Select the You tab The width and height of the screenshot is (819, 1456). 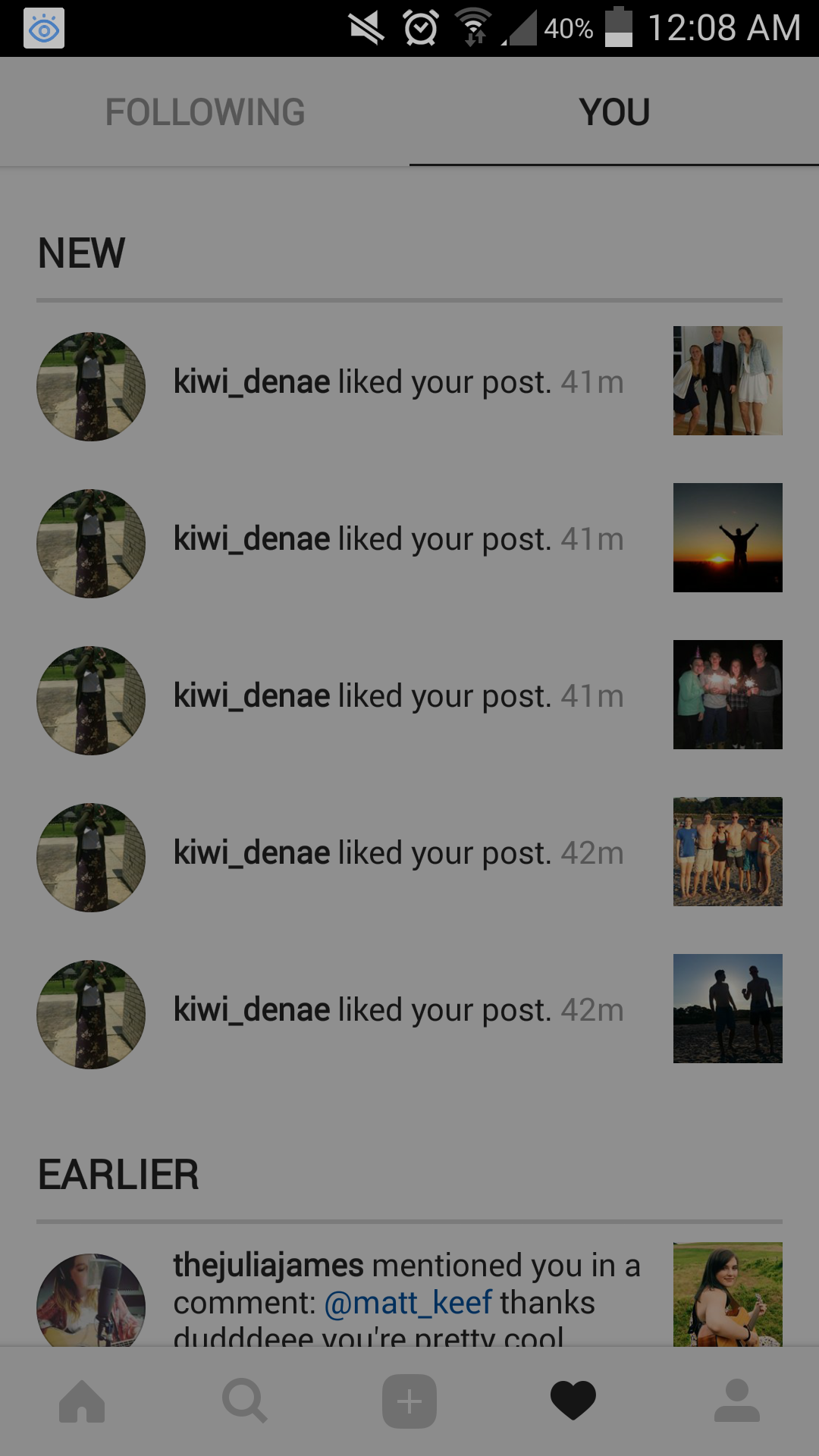point(614,112)
